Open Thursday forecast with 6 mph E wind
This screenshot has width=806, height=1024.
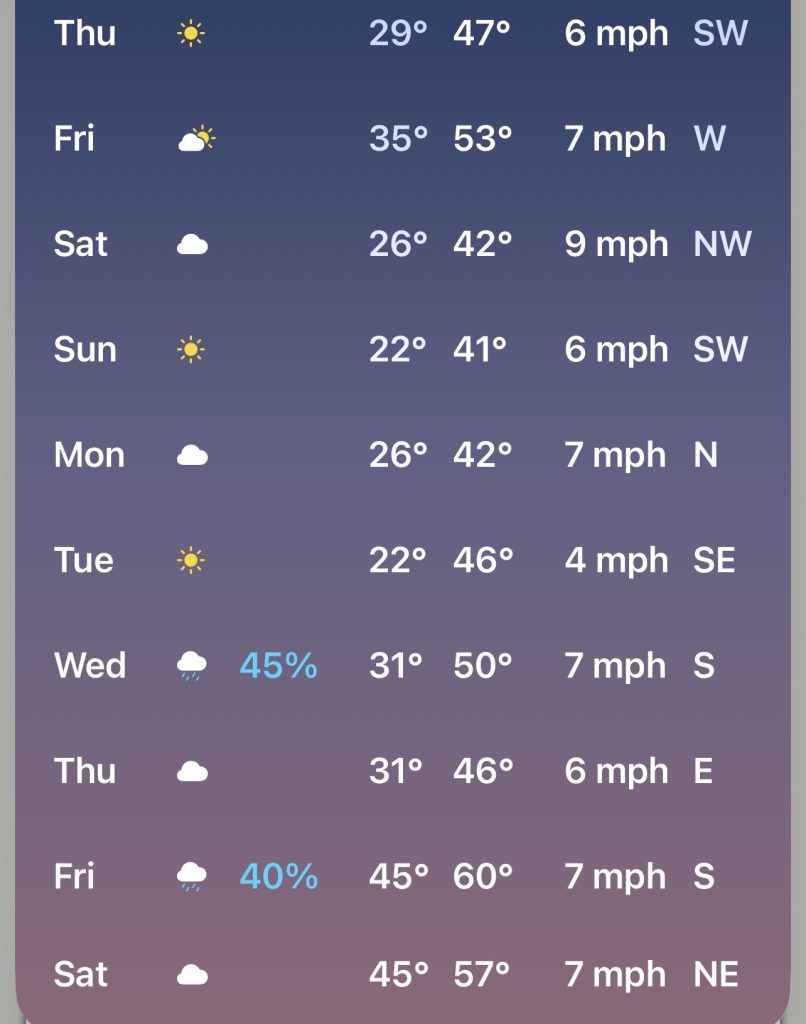402,771
